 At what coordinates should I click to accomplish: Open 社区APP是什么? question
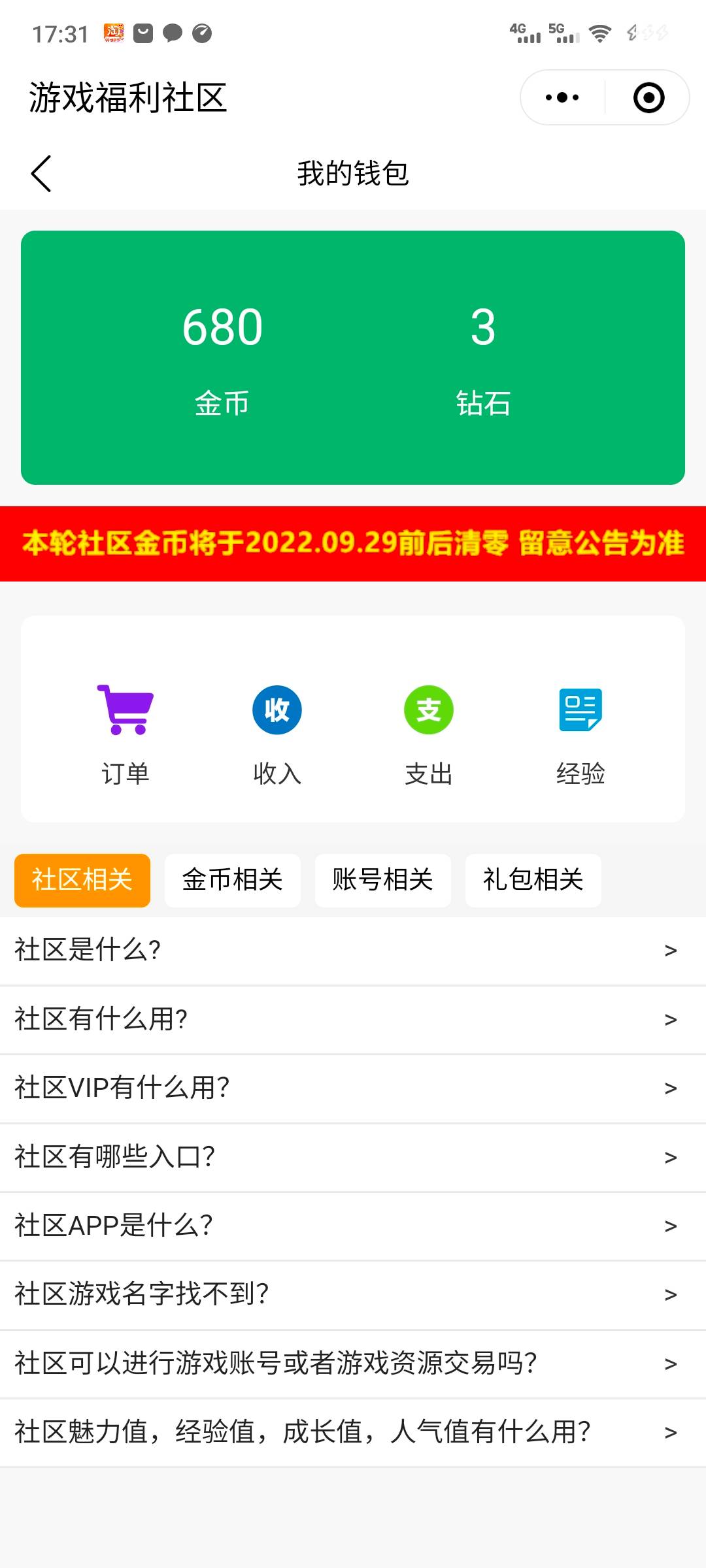[353, 1226]
